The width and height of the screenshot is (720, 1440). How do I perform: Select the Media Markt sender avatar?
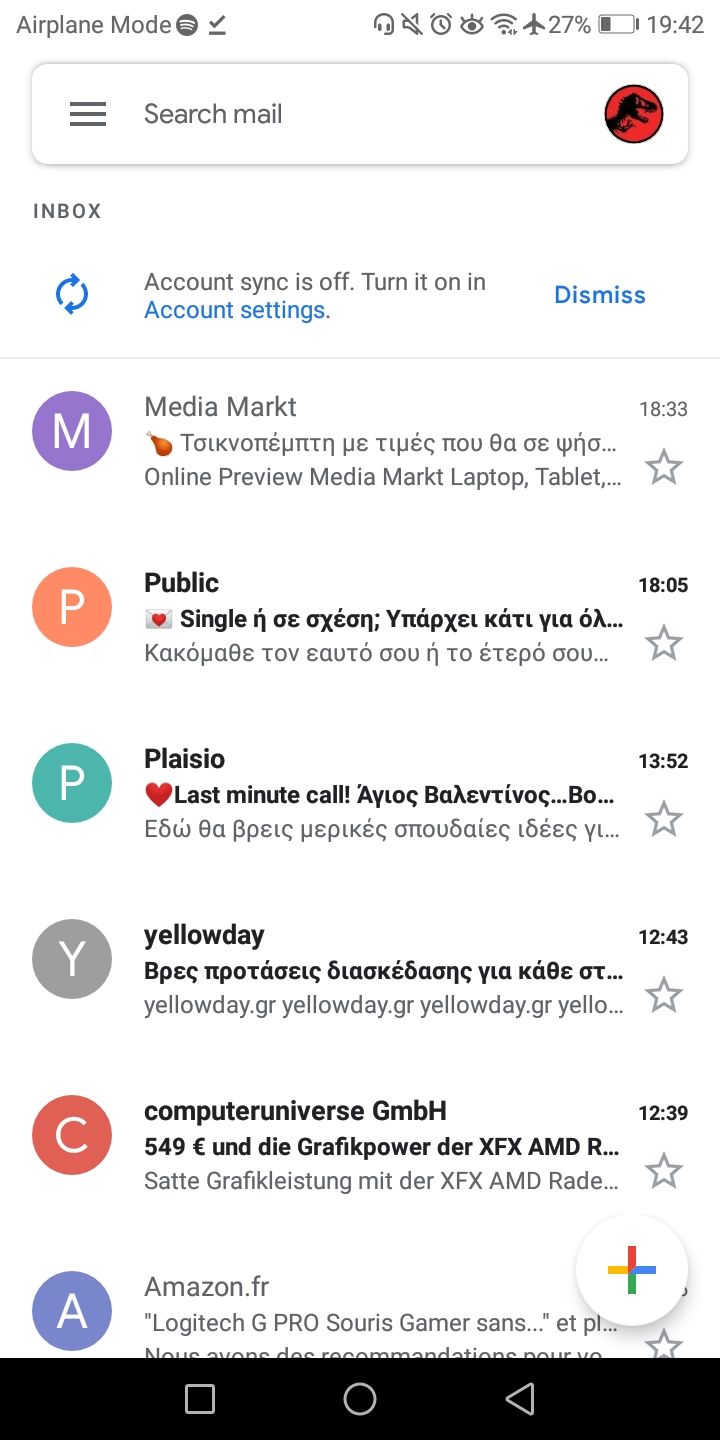(72, 431)
